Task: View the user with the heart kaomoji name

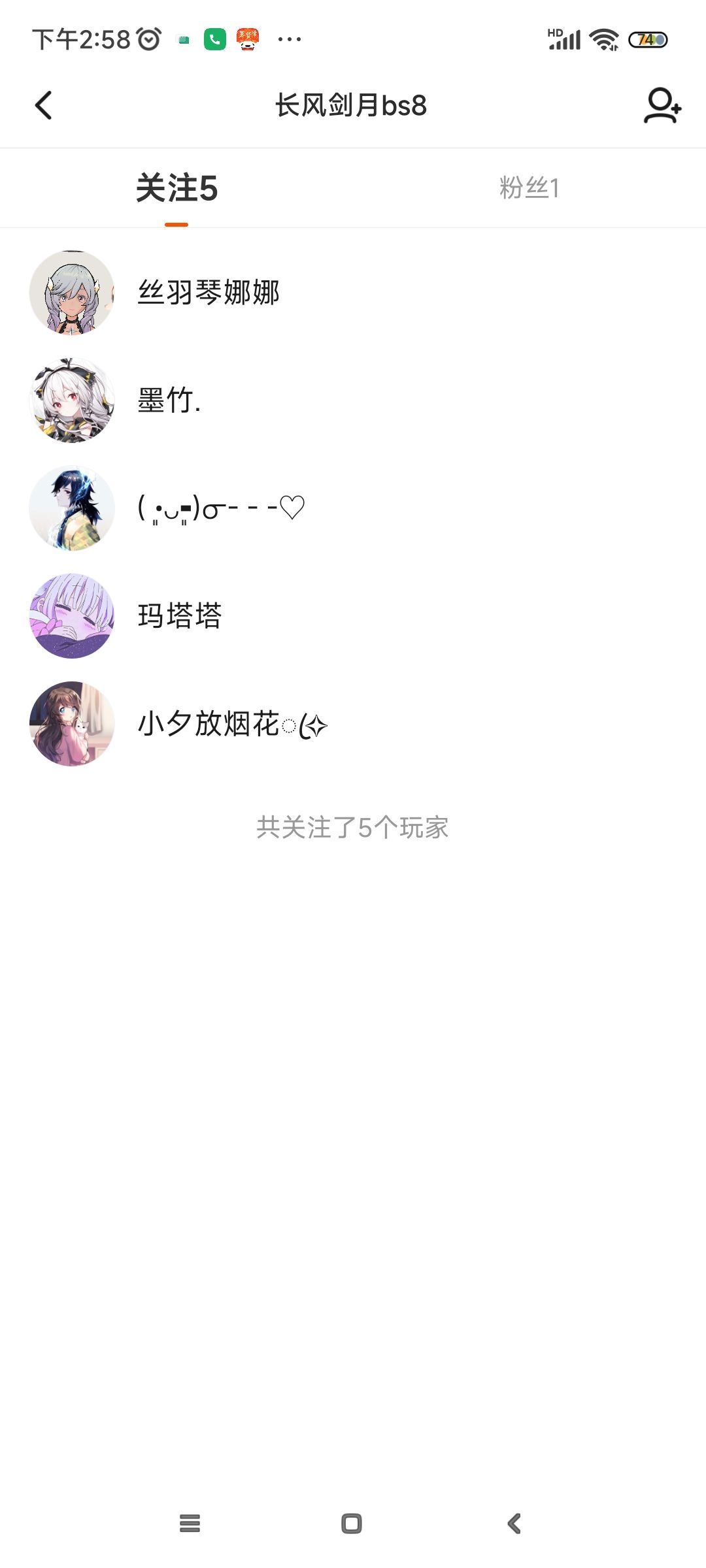Action: [221, 508]
